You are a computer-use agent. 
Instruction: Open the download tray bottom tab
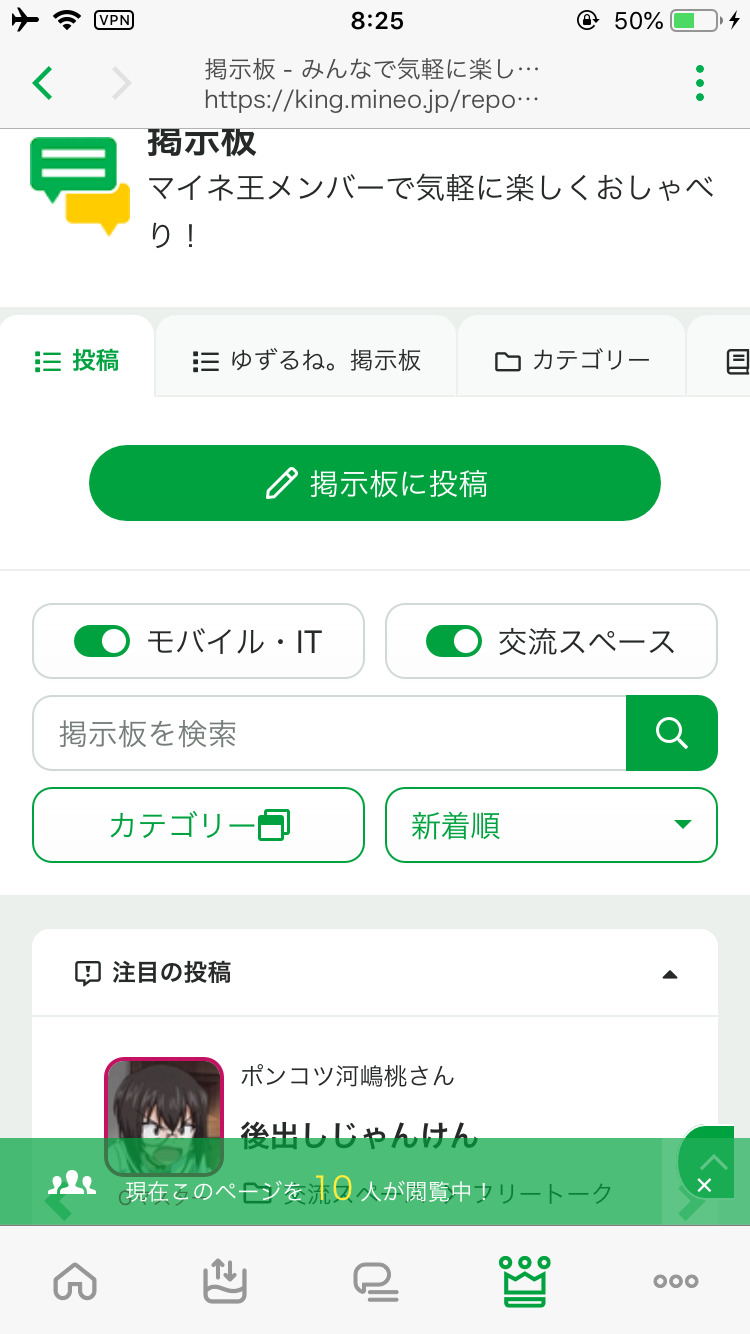point(225,1280)
